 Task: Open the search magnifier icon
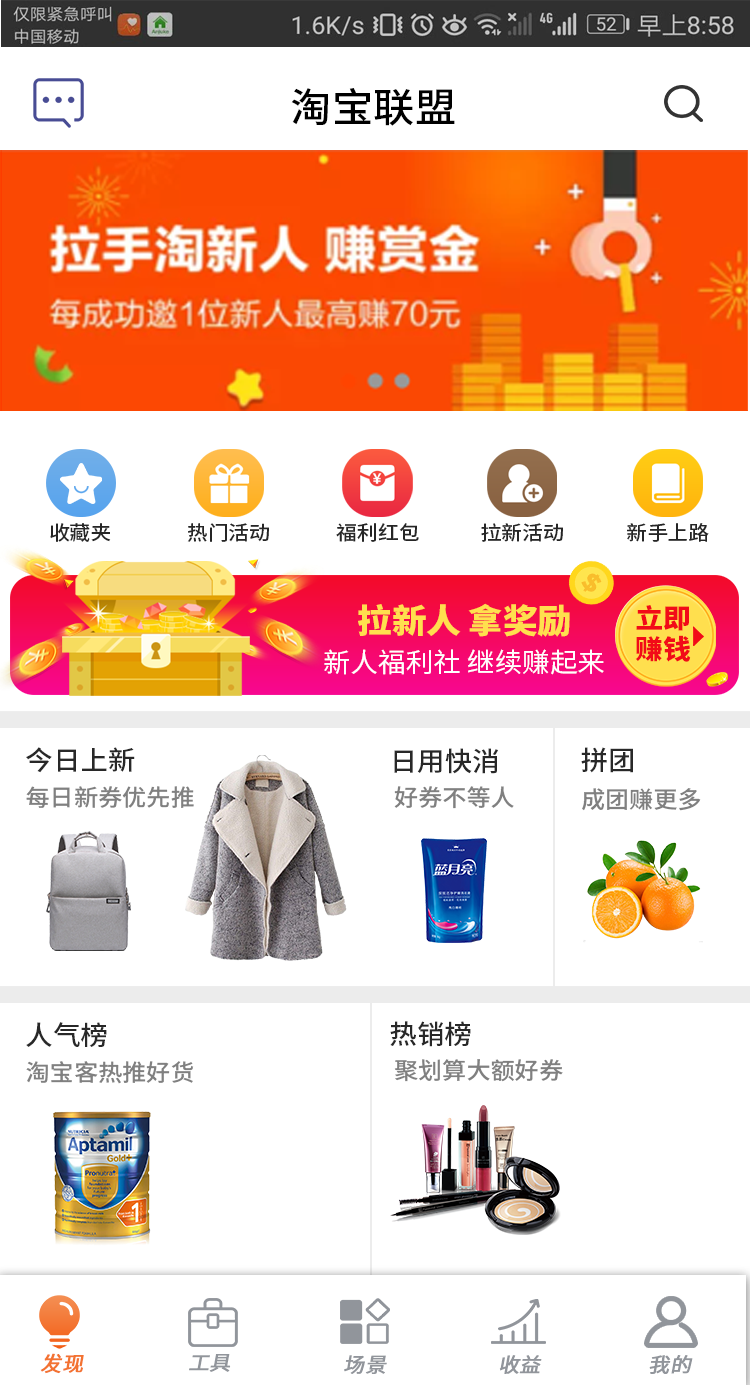point(683,103)
